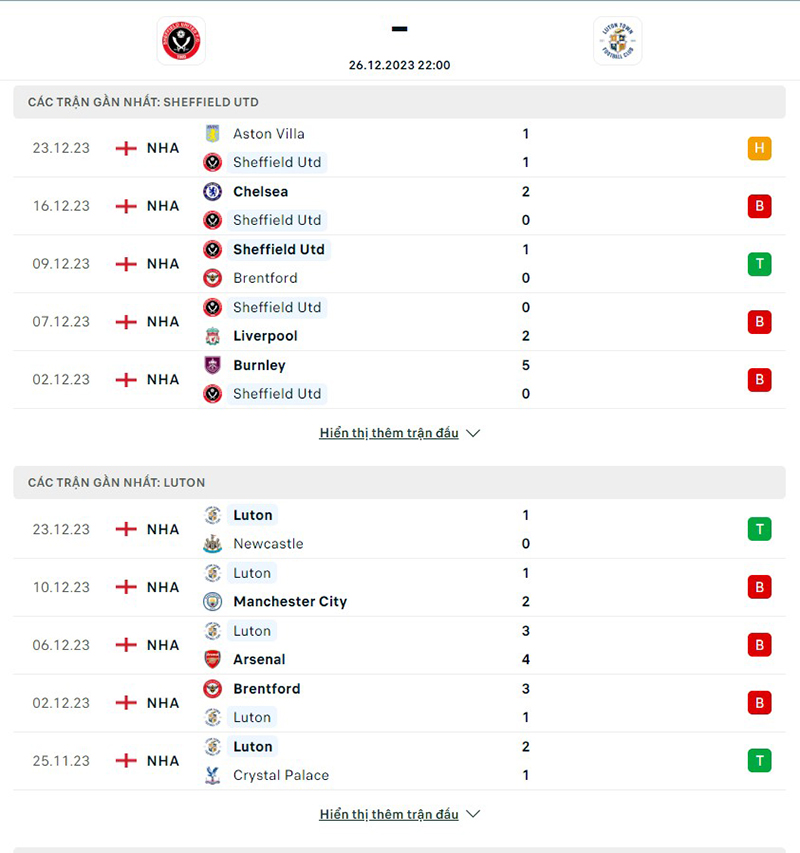Select the Arsenal club badge
Viewport: 800px width, 853px height.
pos(210,659)
